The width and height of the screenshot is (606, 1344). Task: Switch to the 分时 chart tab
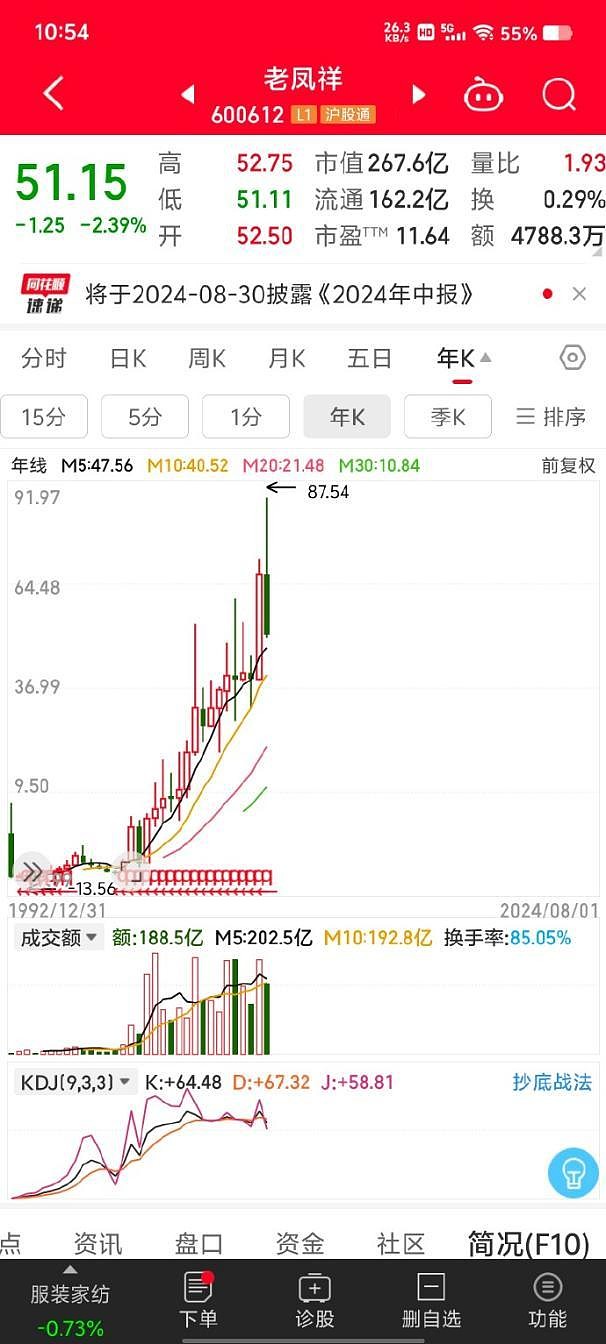point(44,358)
